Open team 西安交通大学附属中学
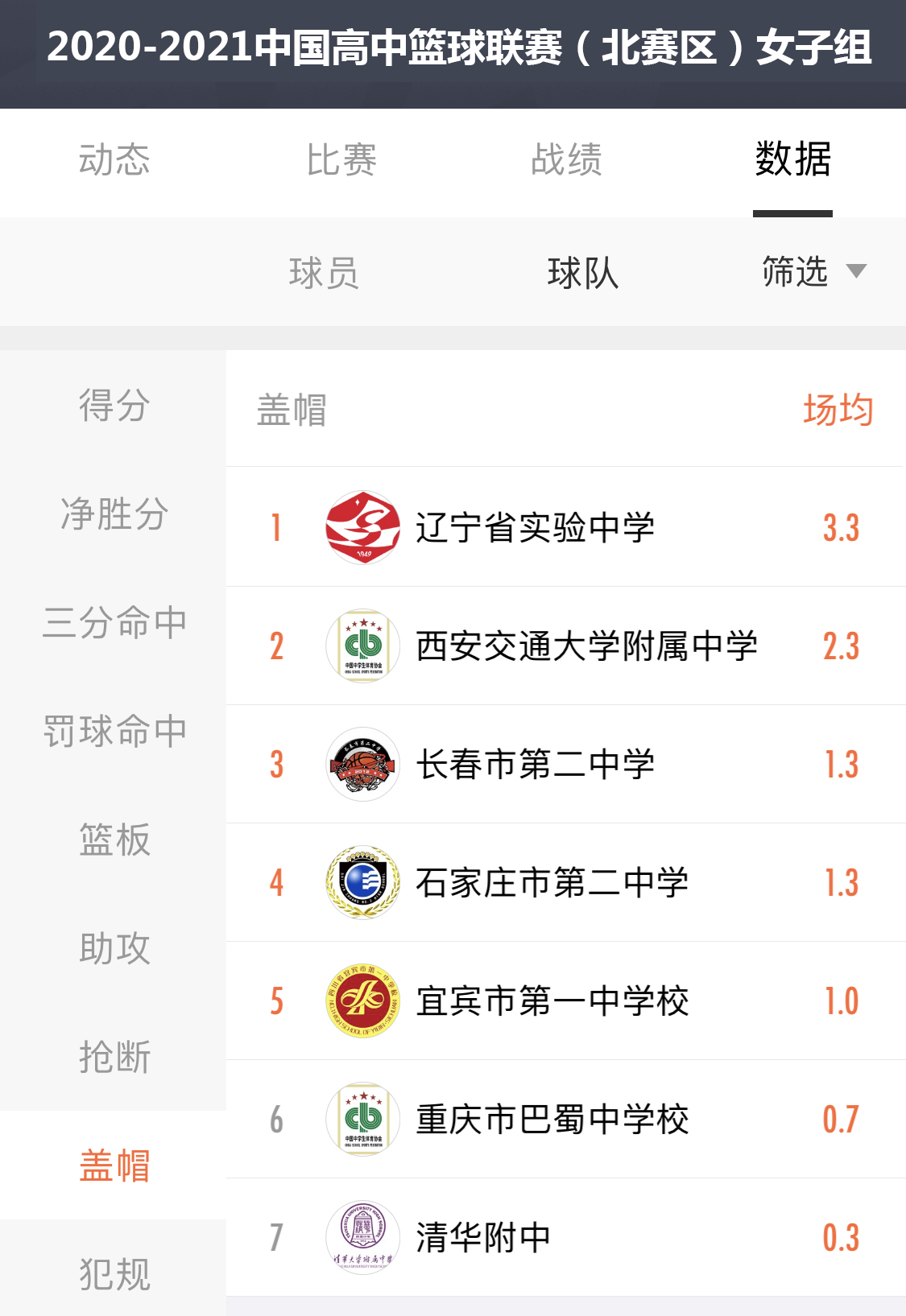906x1316 pixels. (586, 646)
